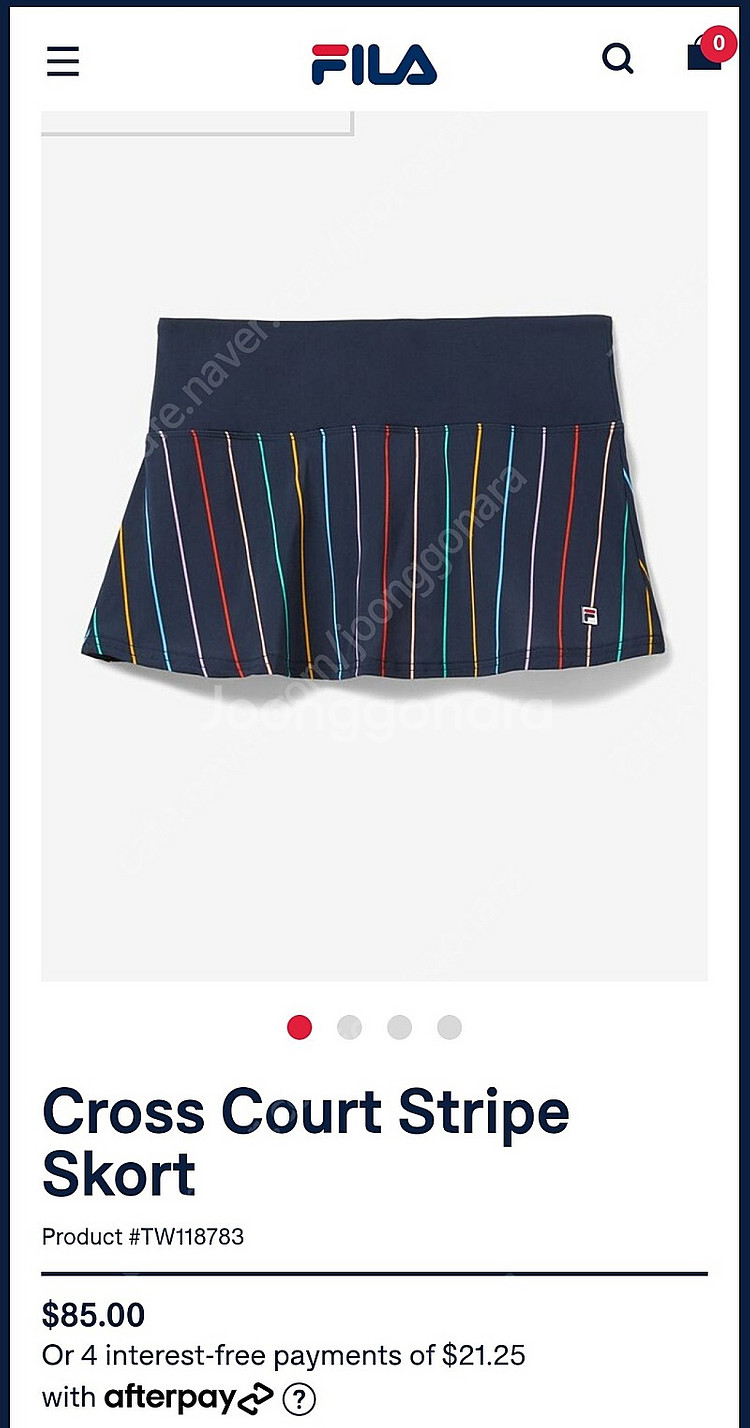The height and width of the screenshot is (1428, 750).
Task: Jump to the fourth product photo dot
Action: tap(449, 1027)
